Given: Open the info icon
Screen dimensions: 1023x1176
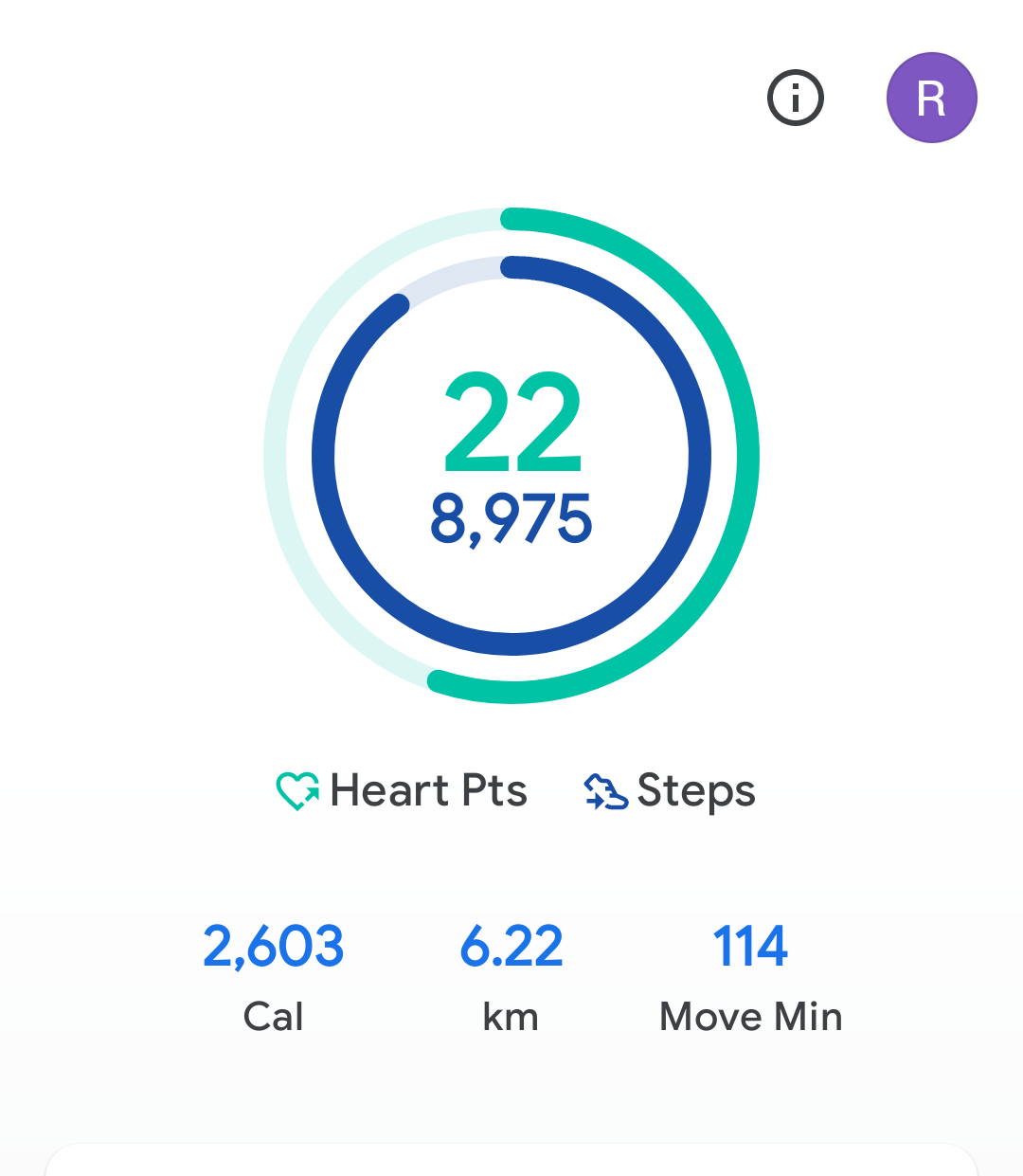Looking at the screenshot, I should click(x=795, y=98).
